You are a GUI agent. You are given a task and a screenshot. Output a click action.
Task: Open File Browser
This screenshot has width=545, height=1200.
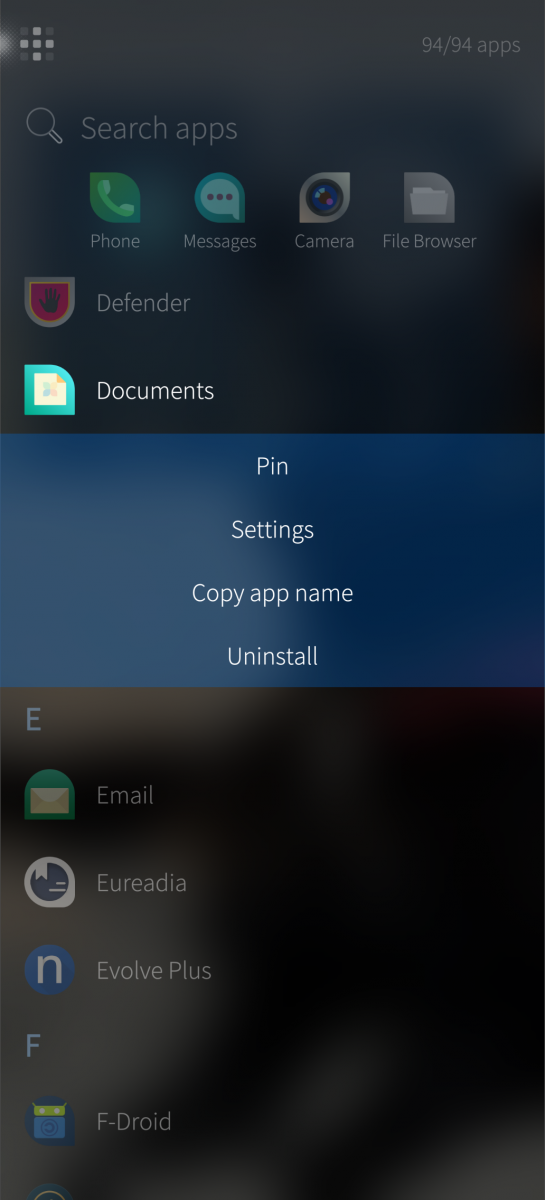click(429, 211)
